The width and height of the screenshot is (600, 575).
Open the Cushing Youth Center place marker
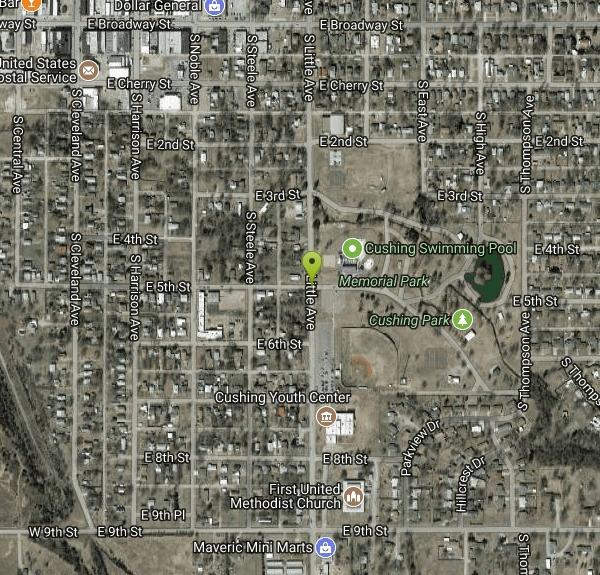tap(325, 416)
